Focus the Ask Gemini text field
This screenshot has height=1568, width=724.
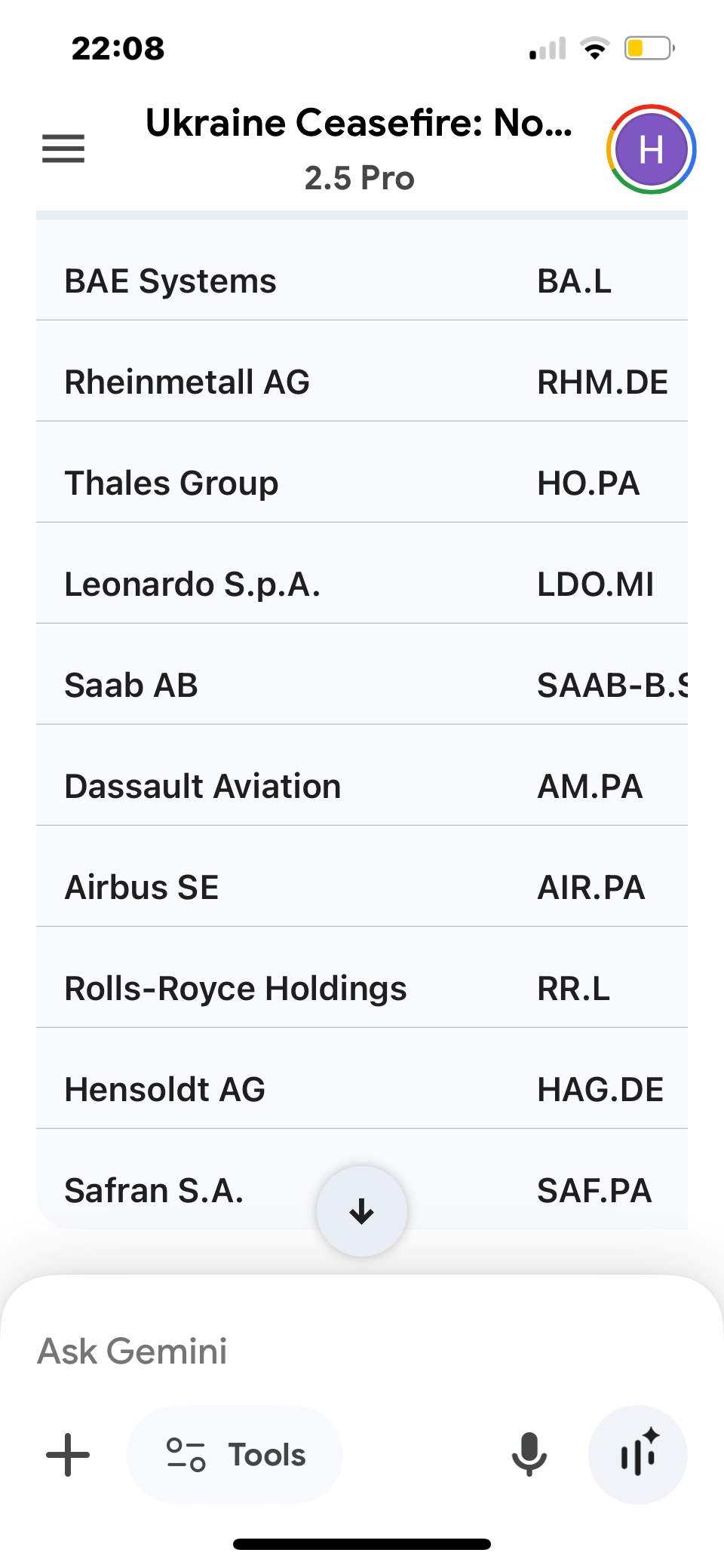pos(302,1351)
